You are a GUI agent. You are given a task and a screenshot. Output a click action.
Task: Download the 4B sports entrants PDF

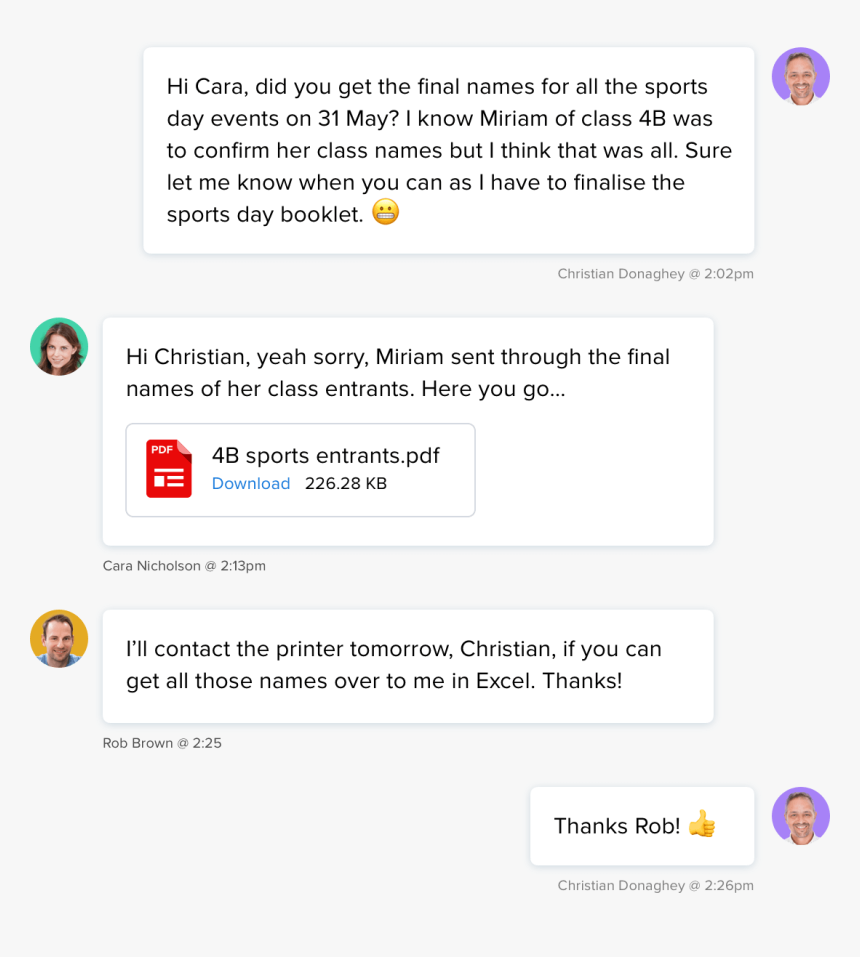[x=250, y=484]
